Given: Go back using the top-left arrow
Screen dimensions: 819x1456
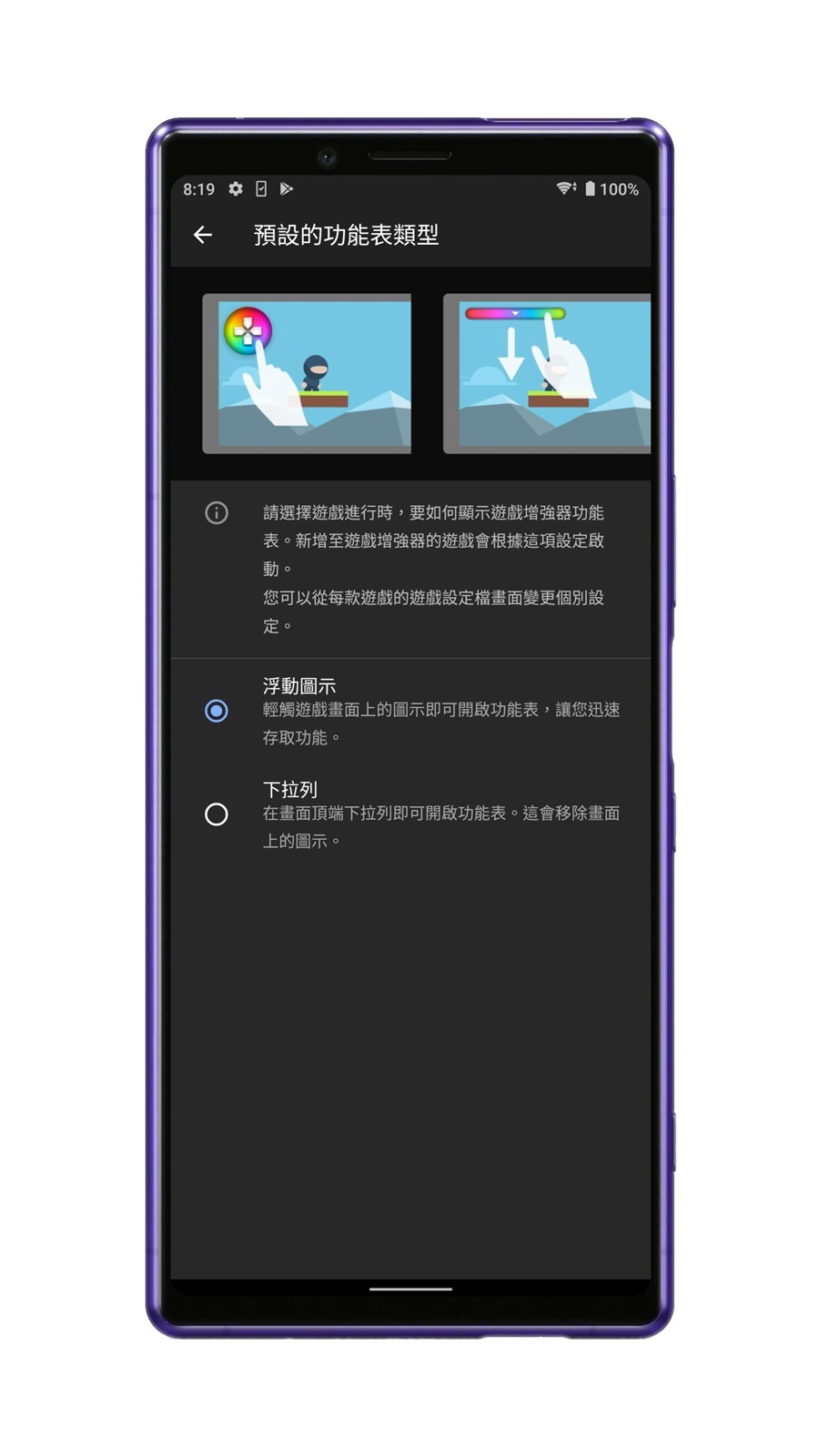Looking at the screenshot, I should (x=203, y=235).
